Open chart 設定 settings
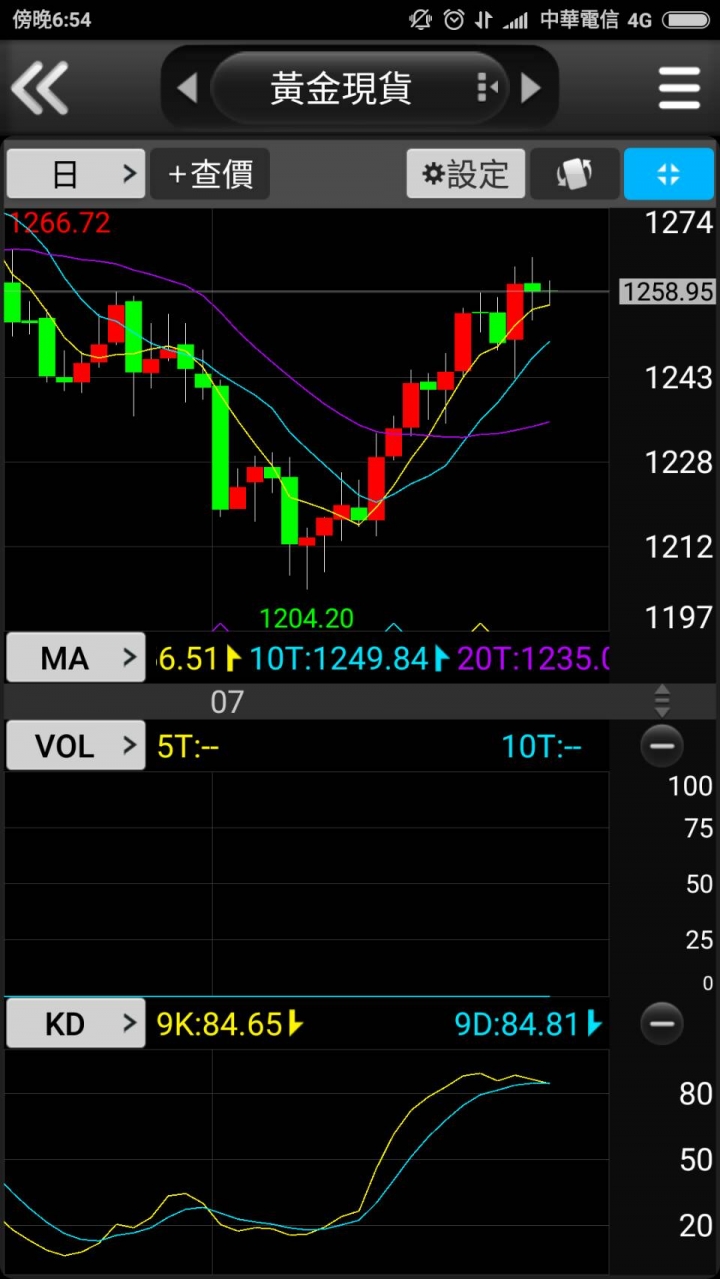 coord(466,174)
